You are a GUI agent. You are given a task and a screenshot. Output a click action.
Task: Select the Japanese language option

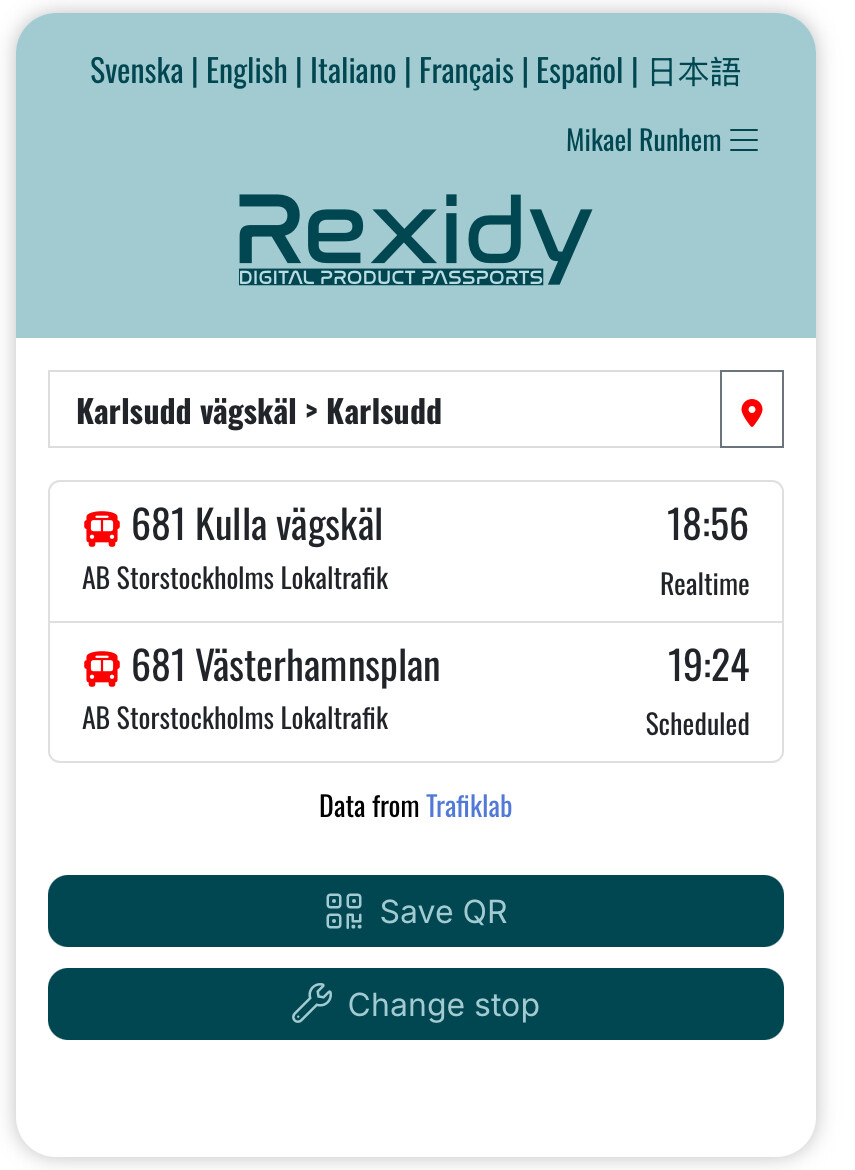pos(695,71)
